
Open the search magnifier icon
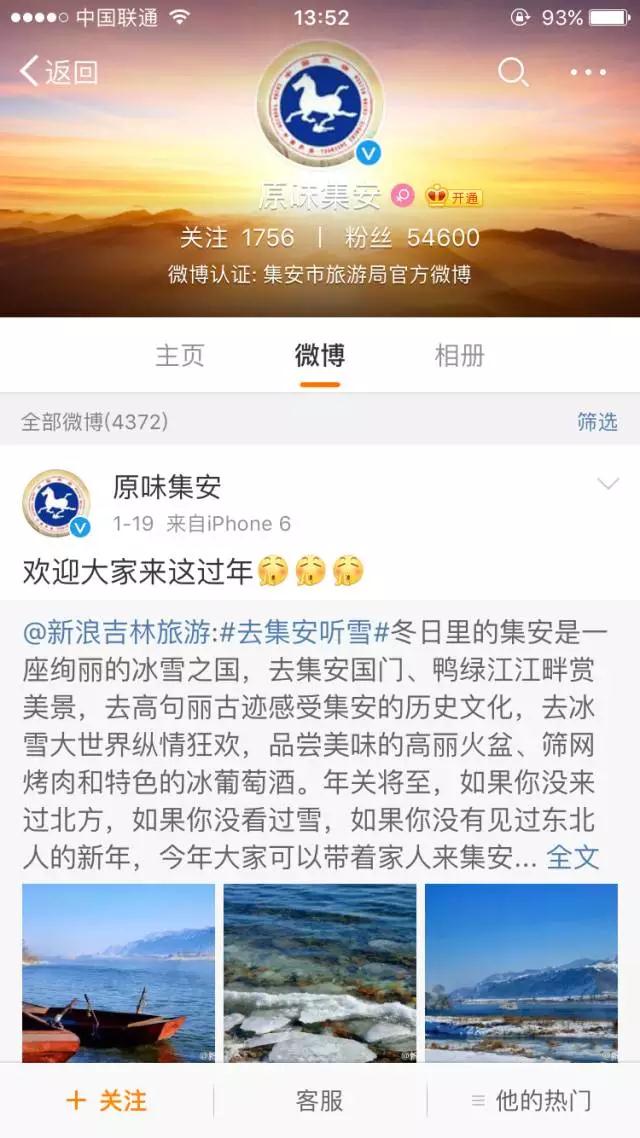click(x=513, y=72)
